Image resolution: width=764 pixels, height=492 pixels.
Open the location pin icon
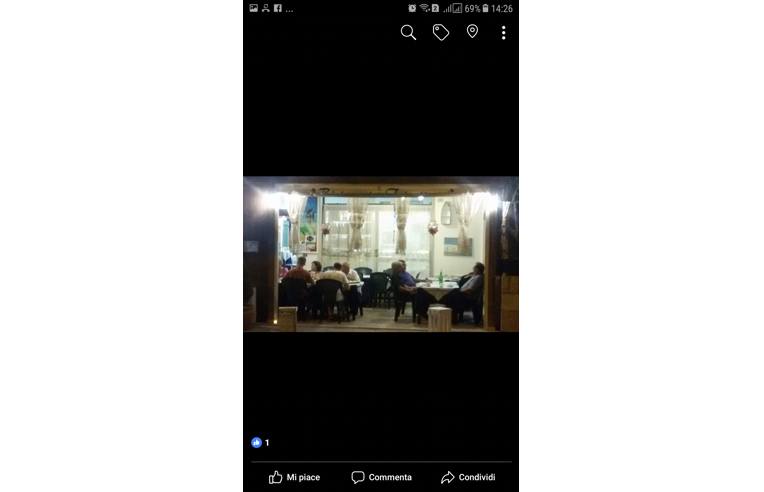tap(472, 32)
